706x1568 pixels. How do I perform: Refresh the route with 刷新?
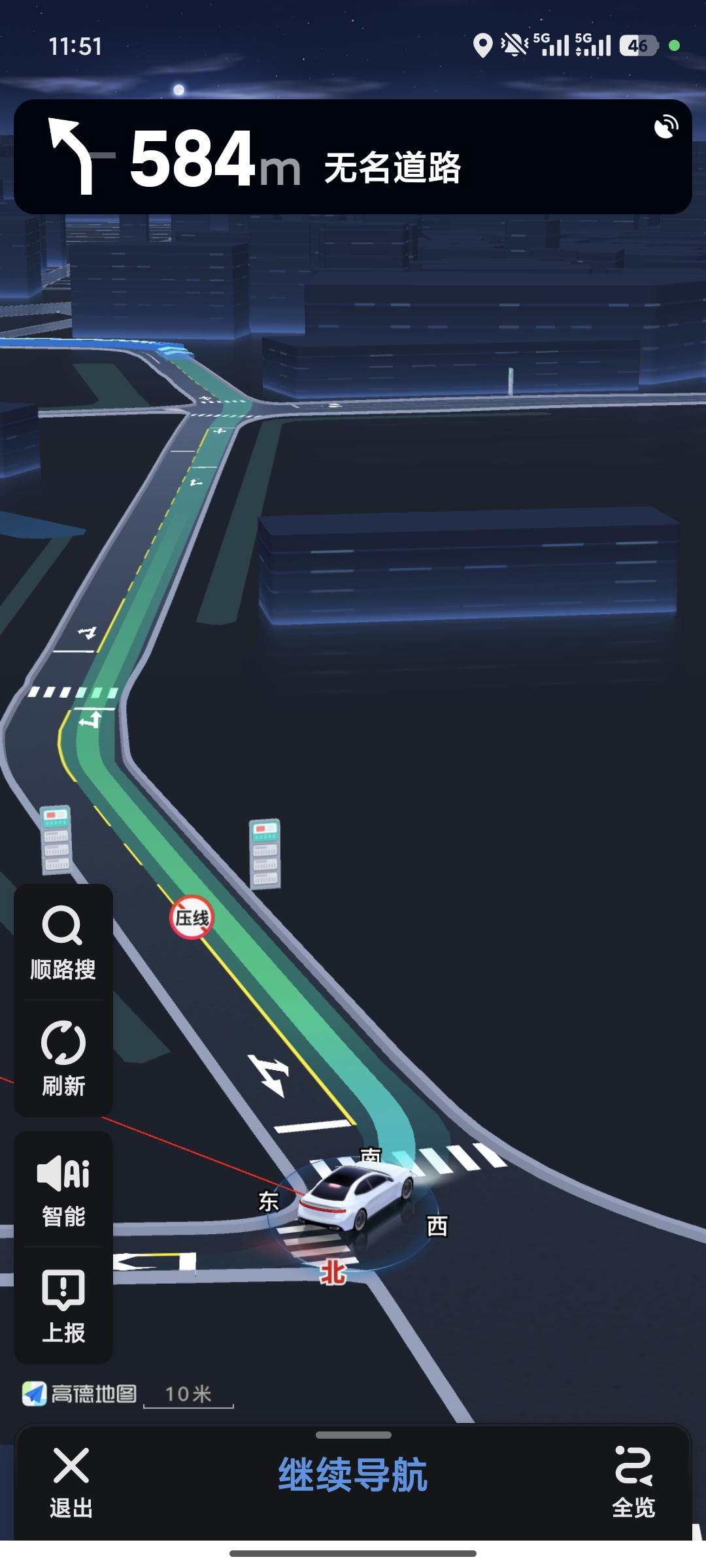[x=63, y=1058]
